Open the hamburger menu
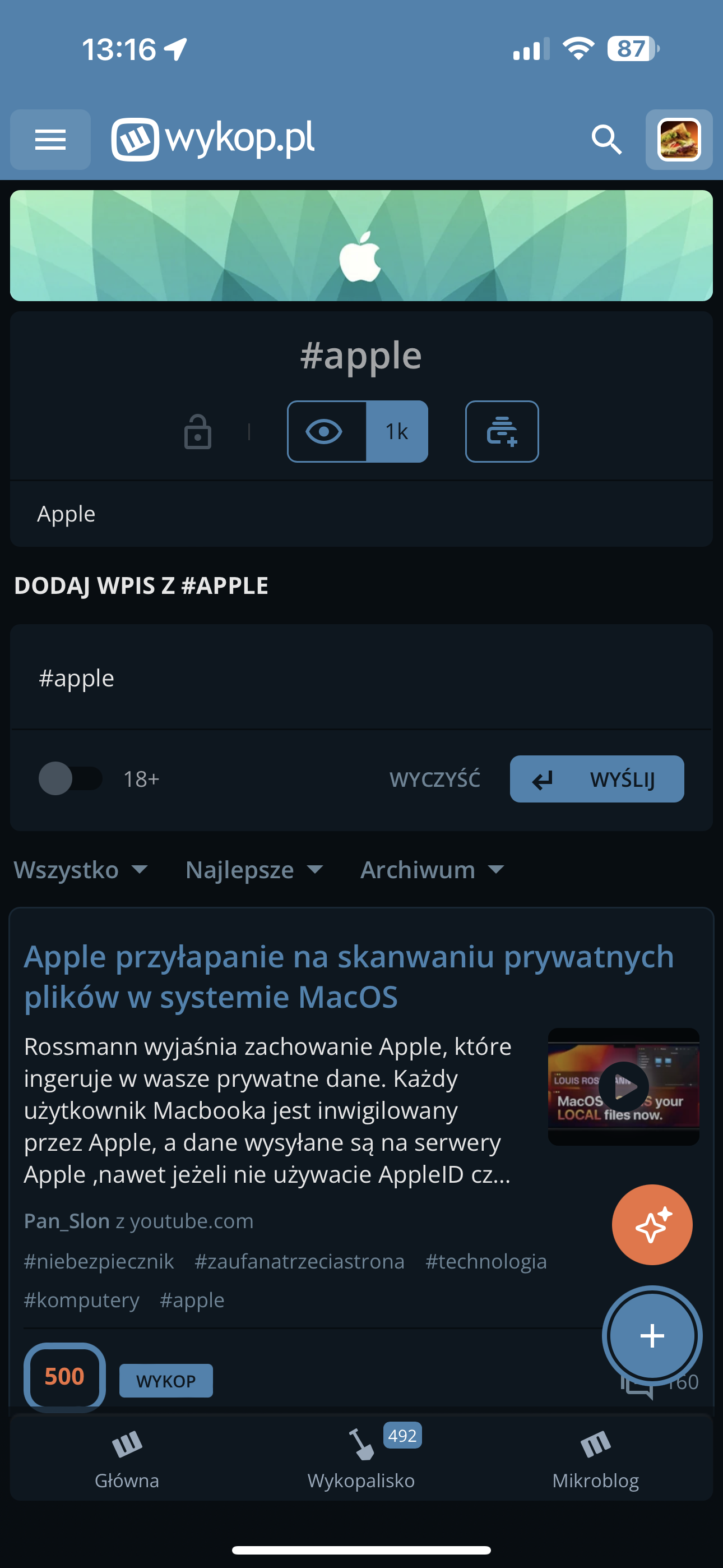 coord(50,140)
